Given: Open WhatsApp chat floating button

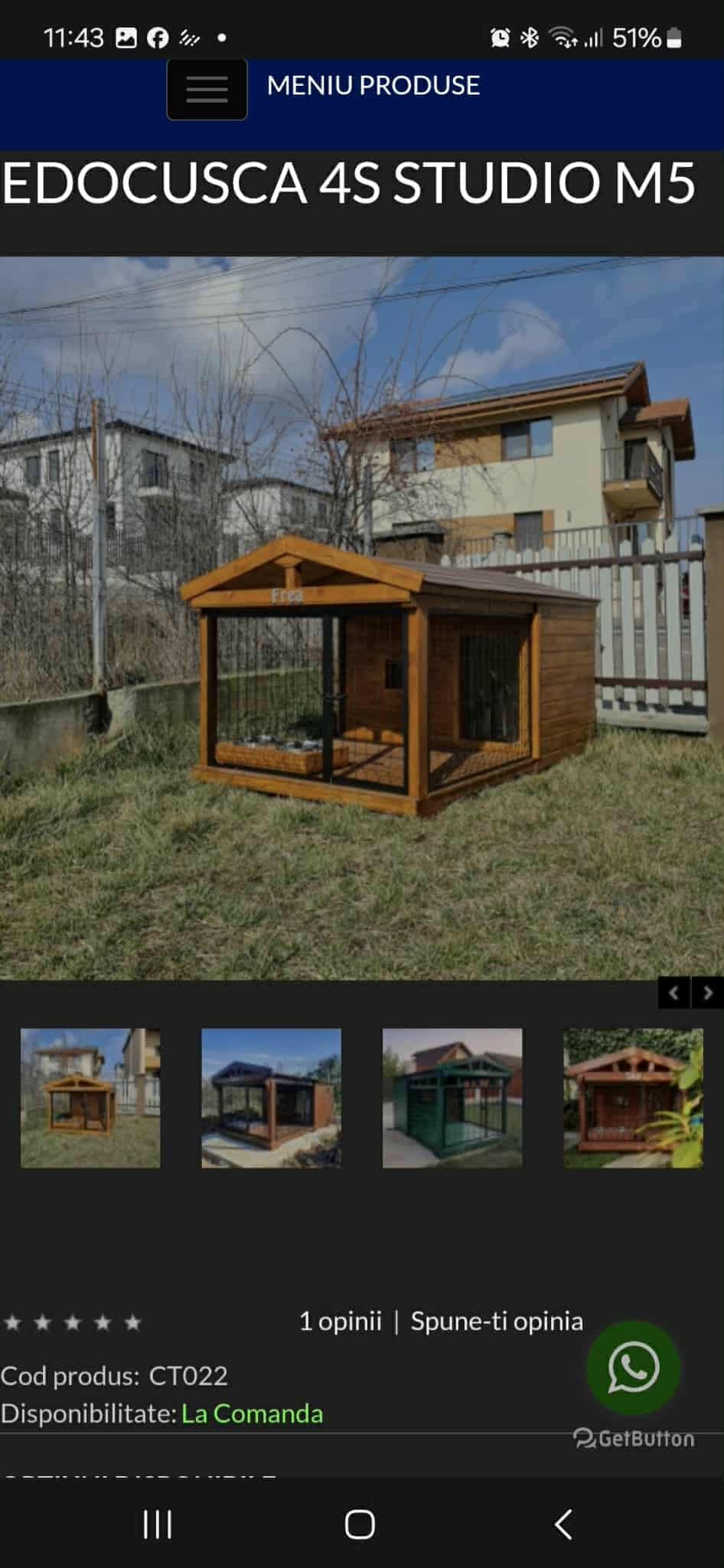Looking at the screenshot, I should click(x=633, y=1367).
